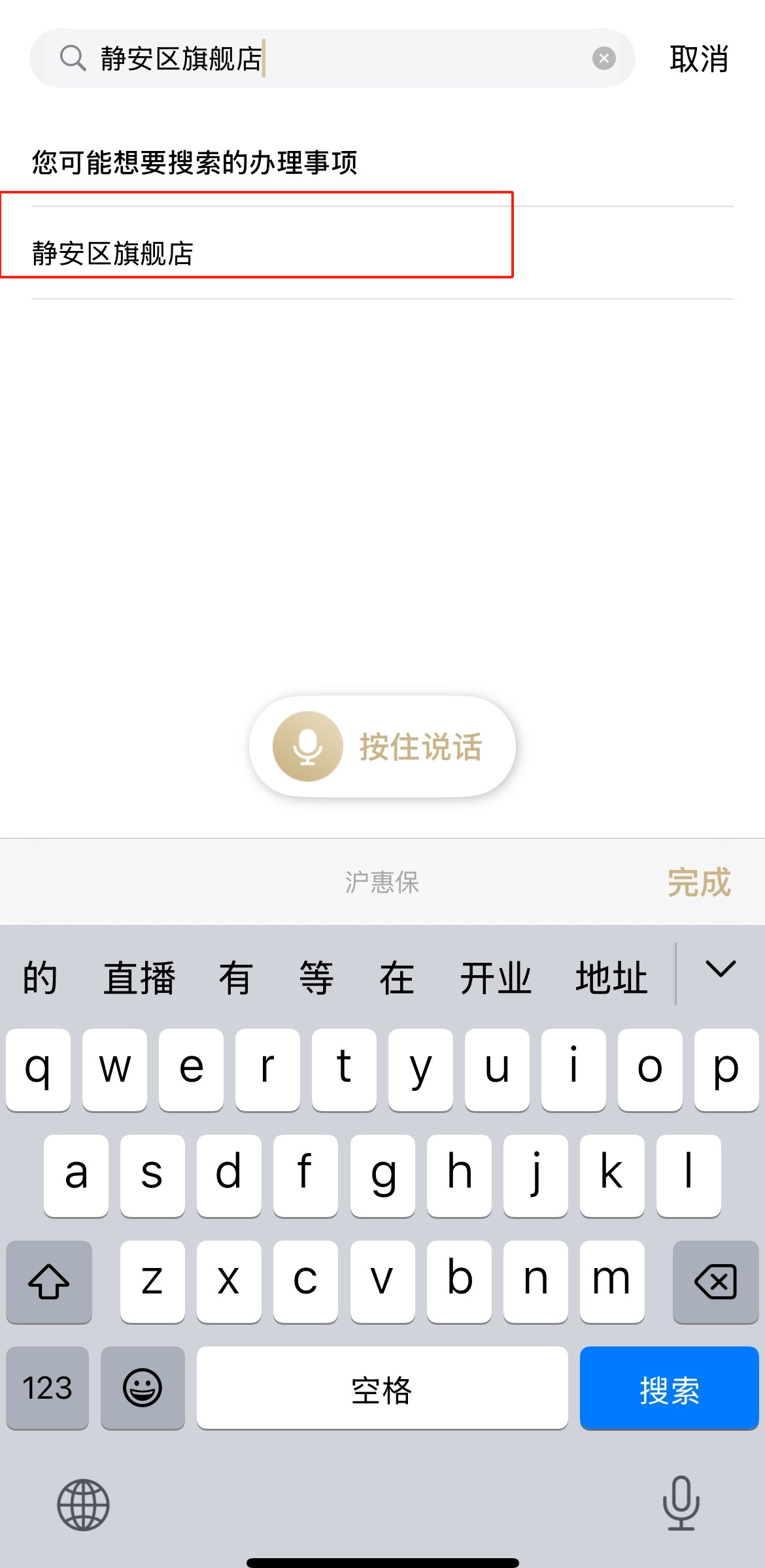Image resolution: width=765 pixels, height=1568 pixels.
Task: Select the 静安区旗舰店 suggestion
Action: (112, 254)
